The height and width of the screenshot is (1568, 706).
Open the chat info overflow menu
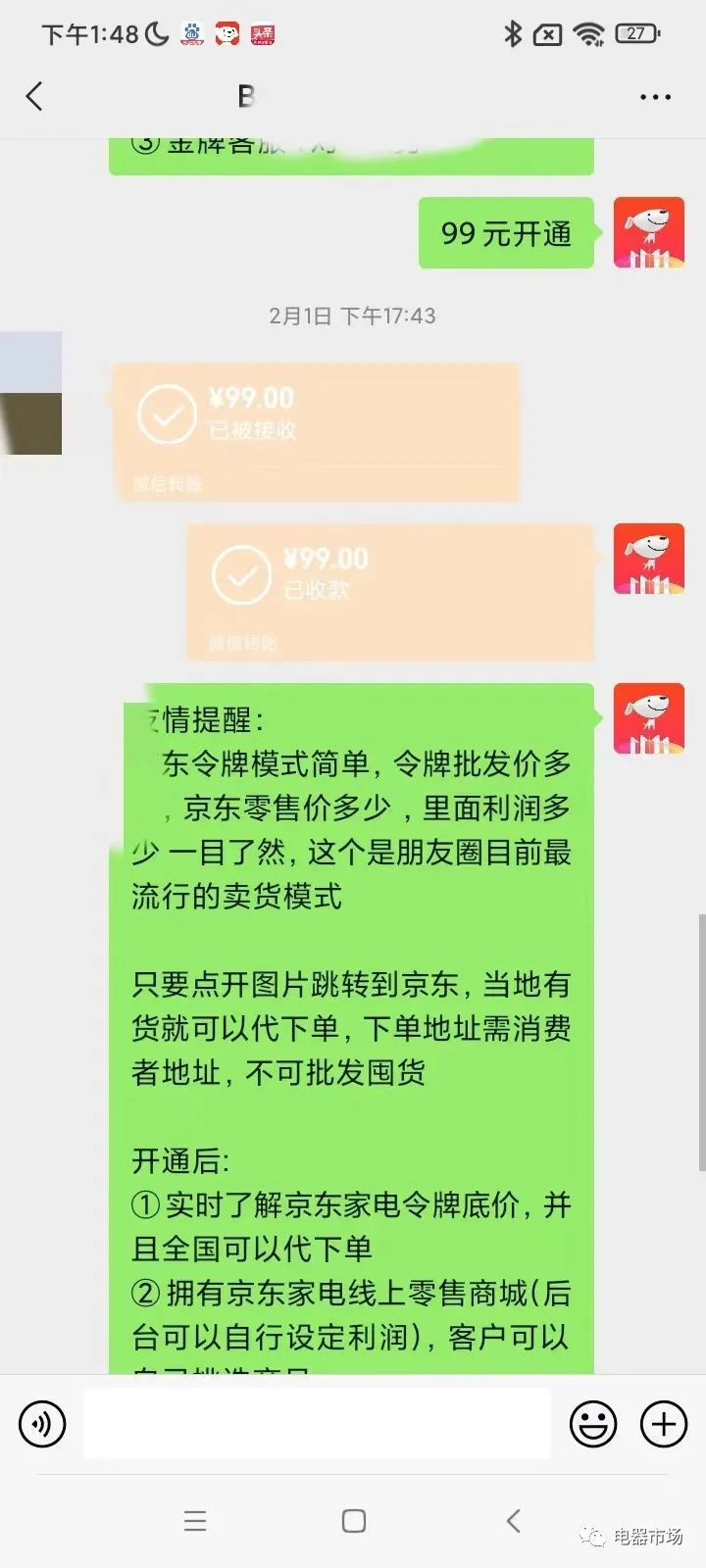coord(655,97)
